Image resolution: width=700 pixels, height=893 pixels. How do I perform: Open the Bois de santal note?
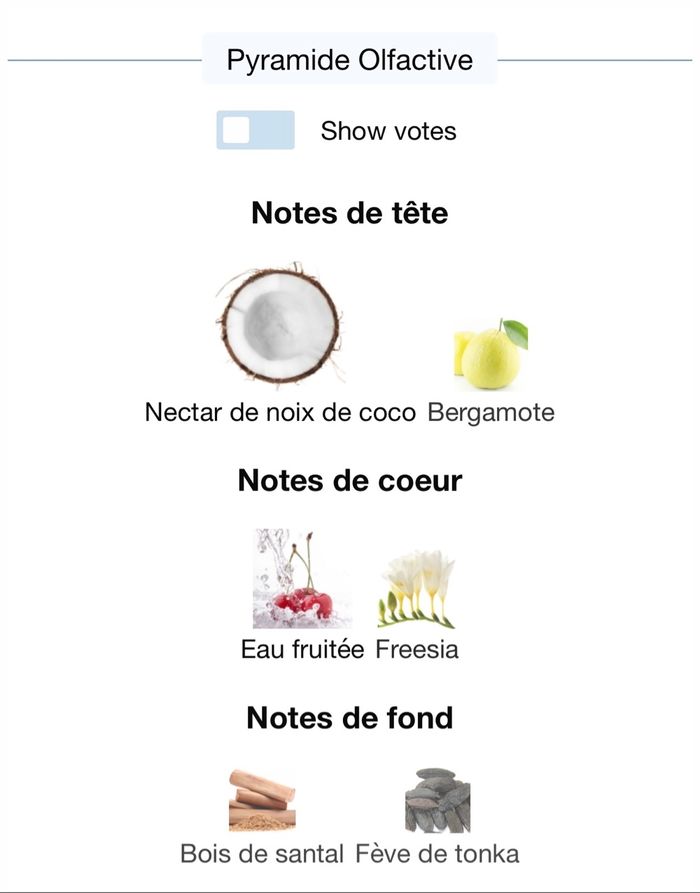(262, 800)
